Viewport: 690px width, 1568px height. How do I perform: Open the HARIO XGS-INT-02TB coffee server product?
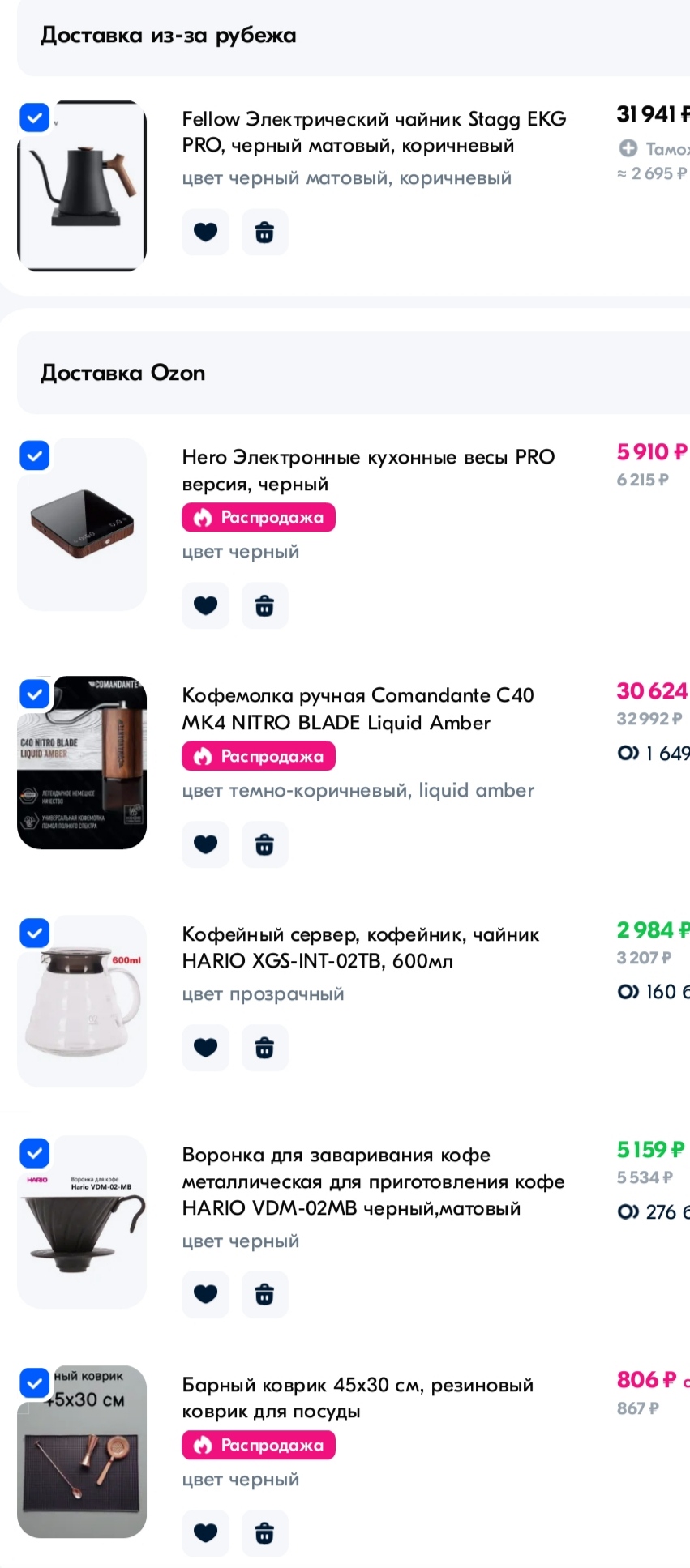tap(361, 947)
